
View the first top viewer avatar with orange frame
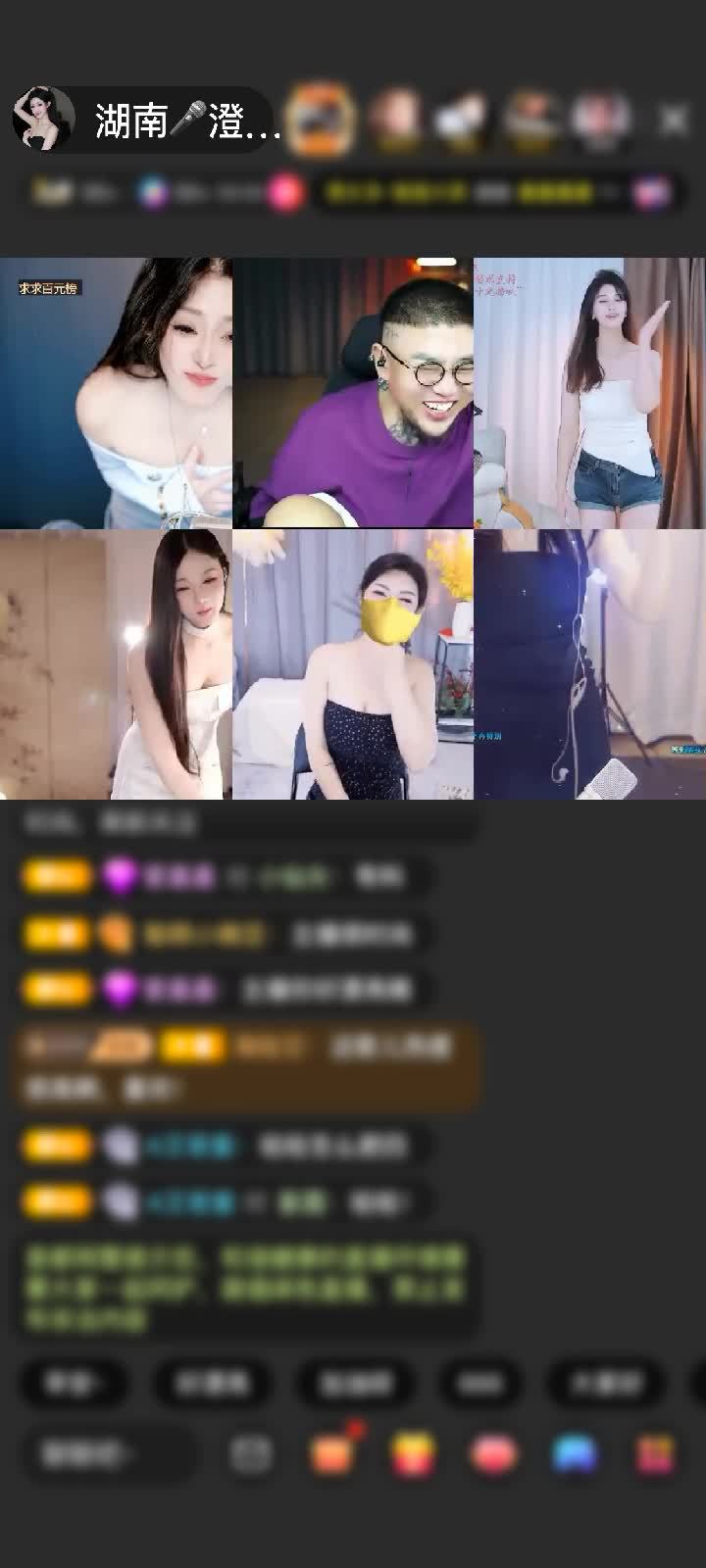click(x=321, y=120)
